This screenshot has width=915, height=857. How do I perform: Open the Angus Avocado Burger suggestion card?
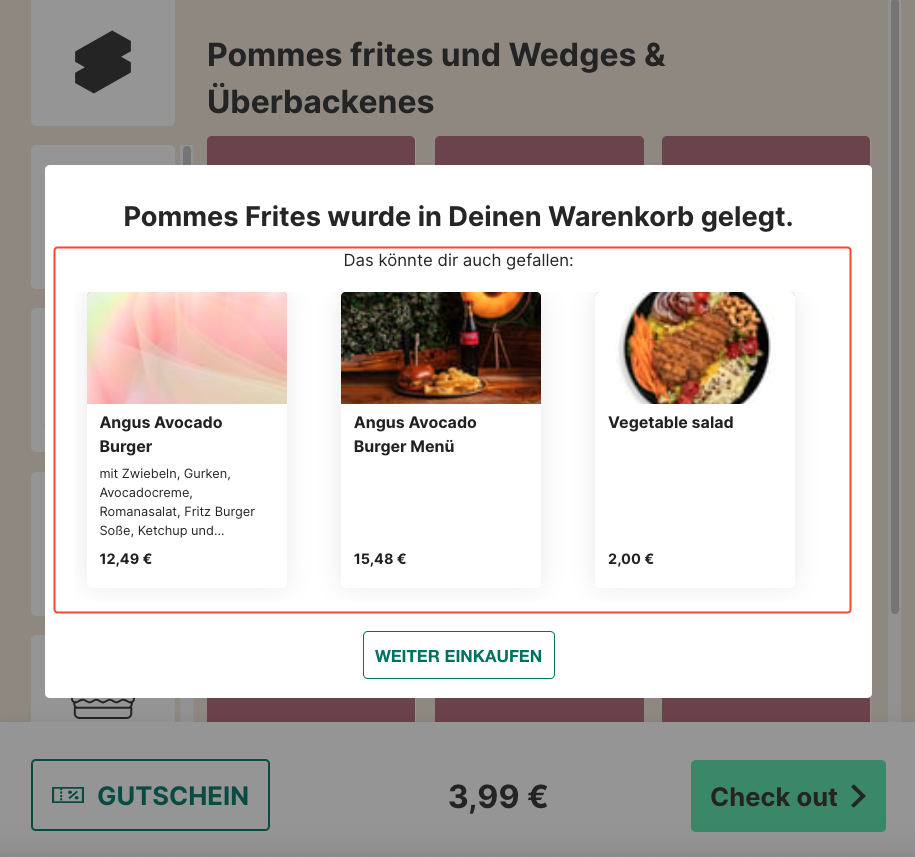(x=187, y=440)
